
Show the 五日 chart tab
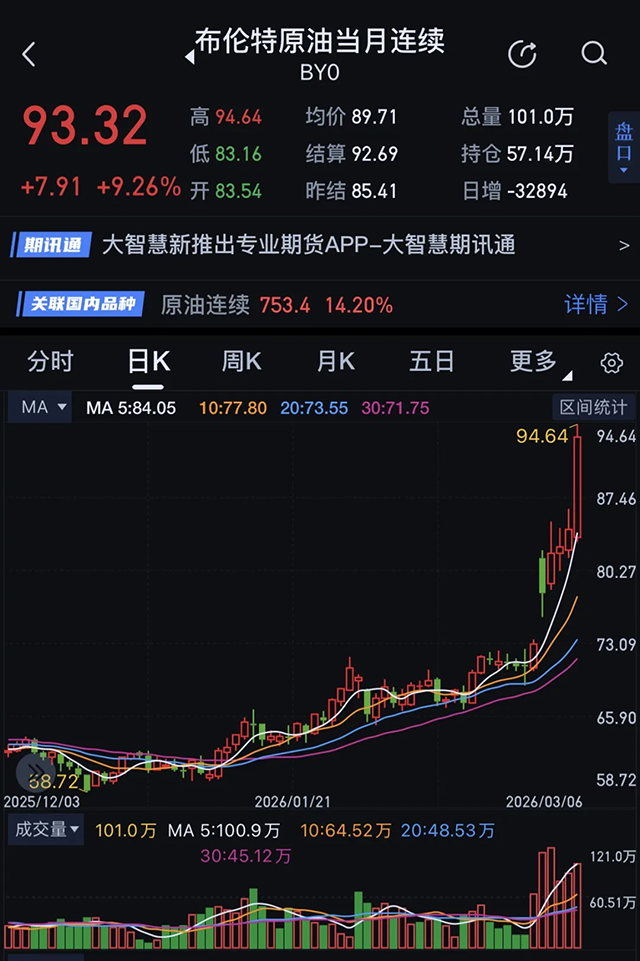point(431,362)
